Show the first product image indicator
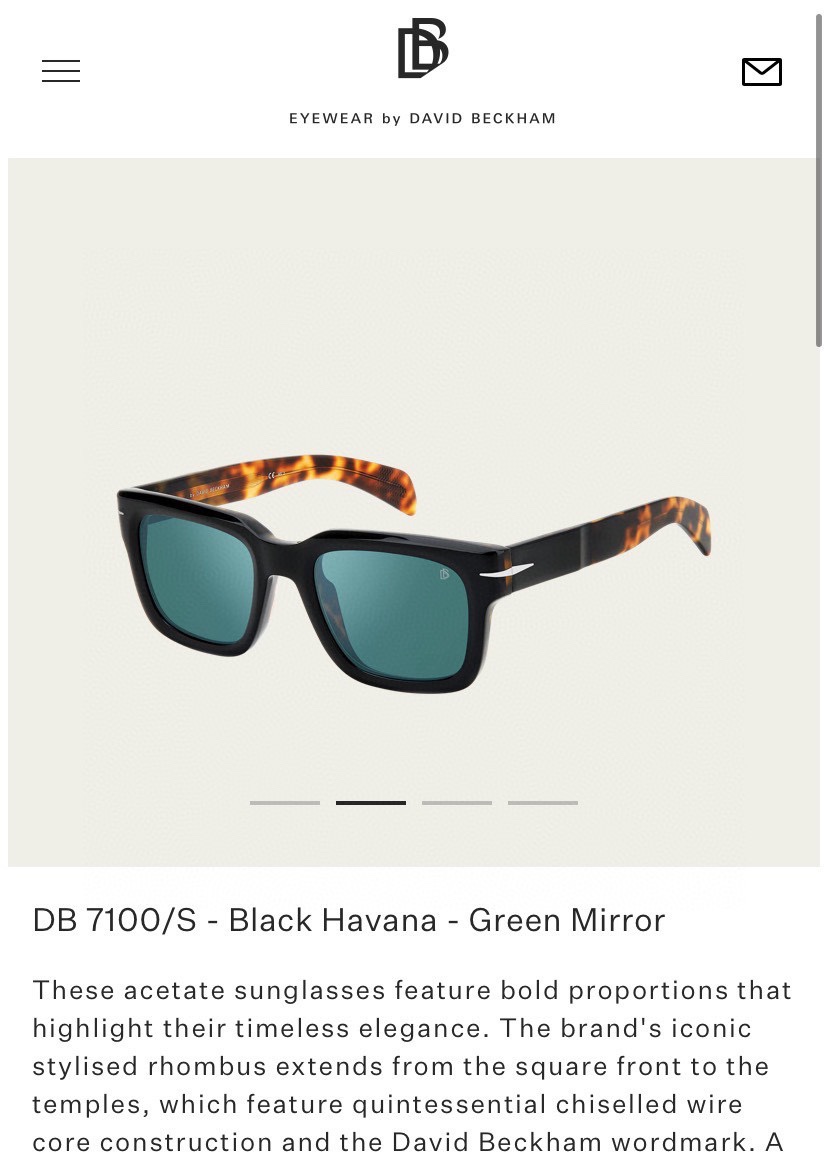 click(x=285, y=802)
